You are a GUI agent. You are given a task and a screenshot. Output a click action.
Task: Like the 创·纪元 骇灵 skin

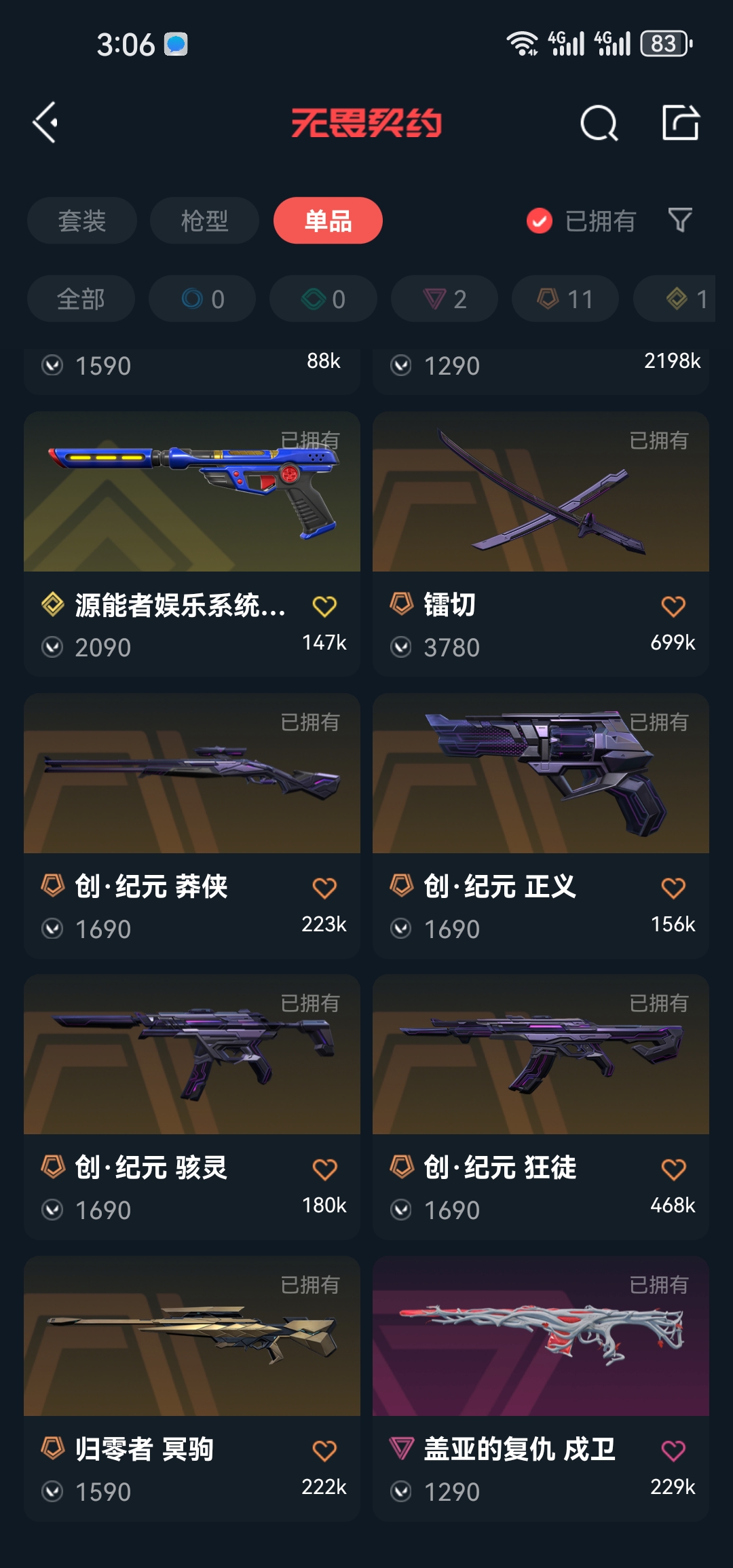(x=324, y=1169)
